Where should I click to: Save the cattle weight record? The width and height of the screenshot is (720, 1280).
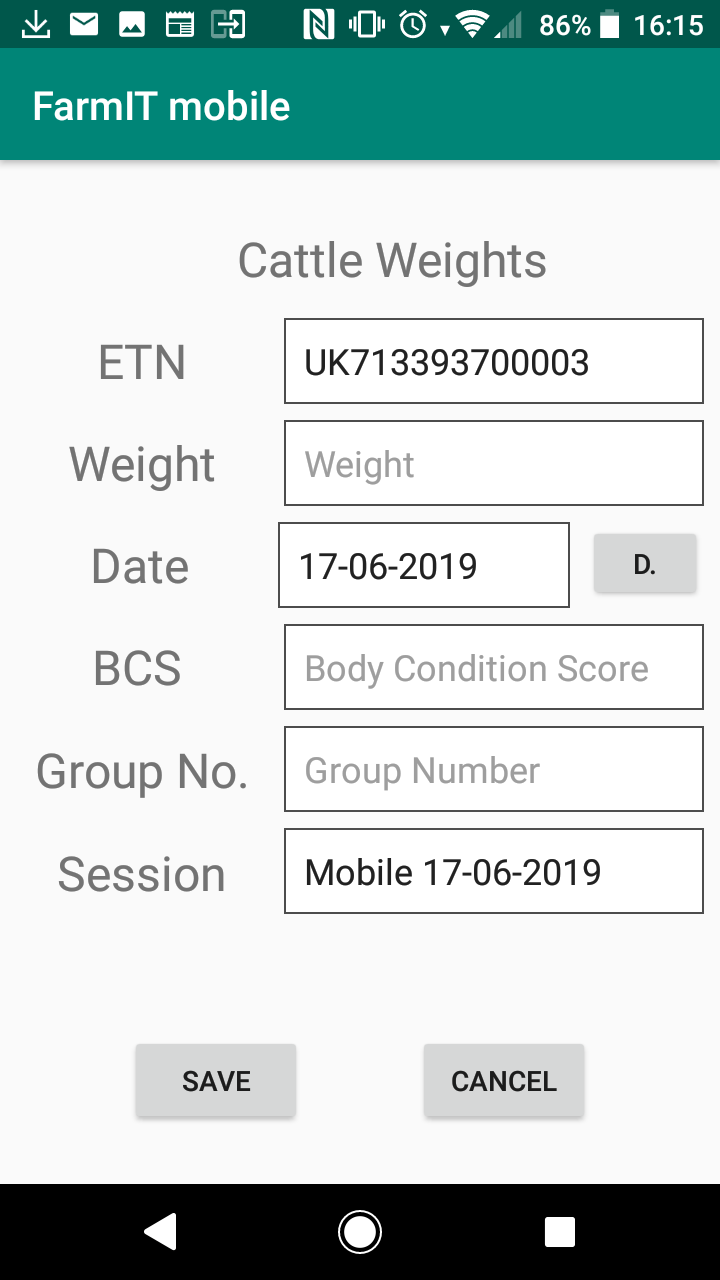(216, 1081)
